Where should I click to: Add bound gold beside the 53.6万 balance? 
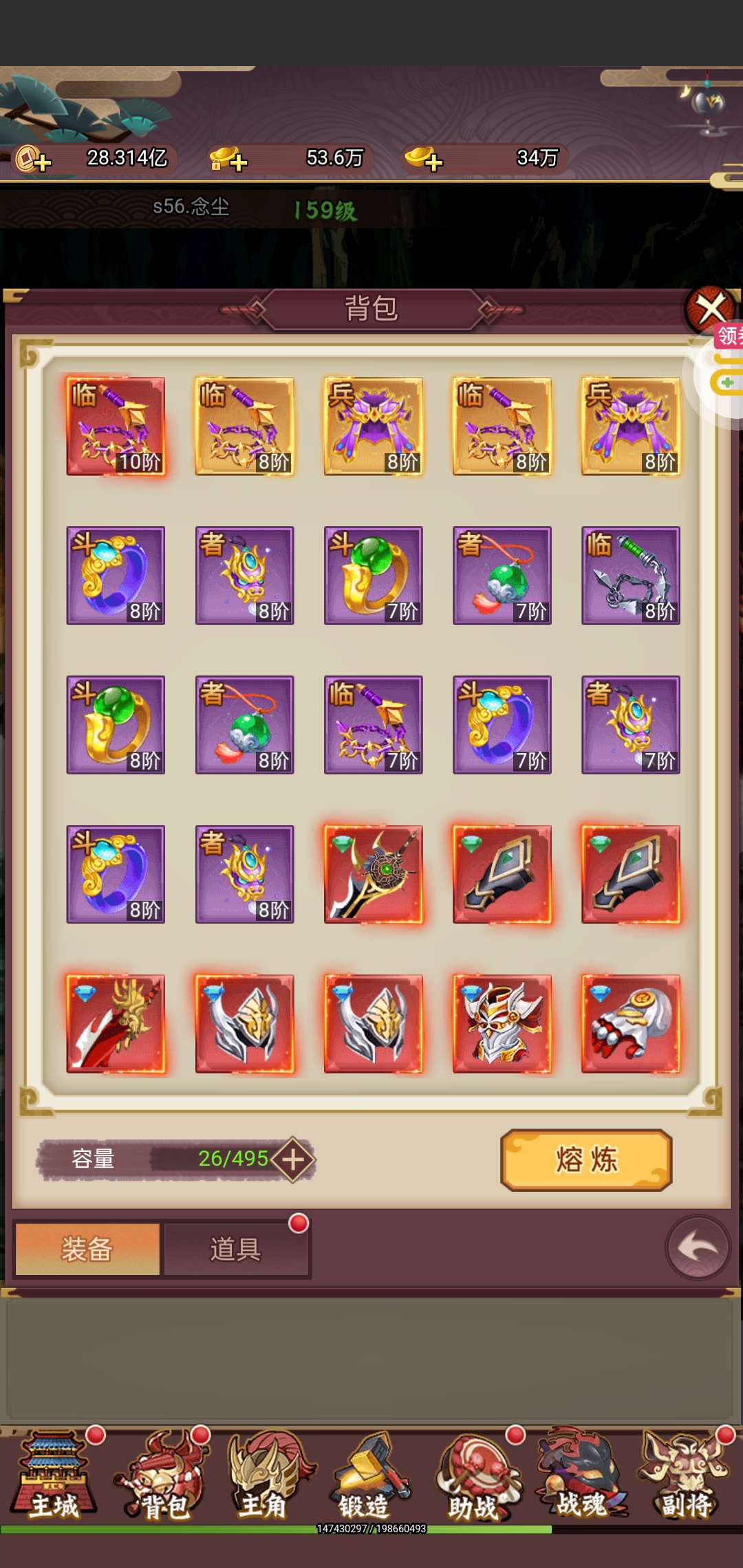coord(228,160)
